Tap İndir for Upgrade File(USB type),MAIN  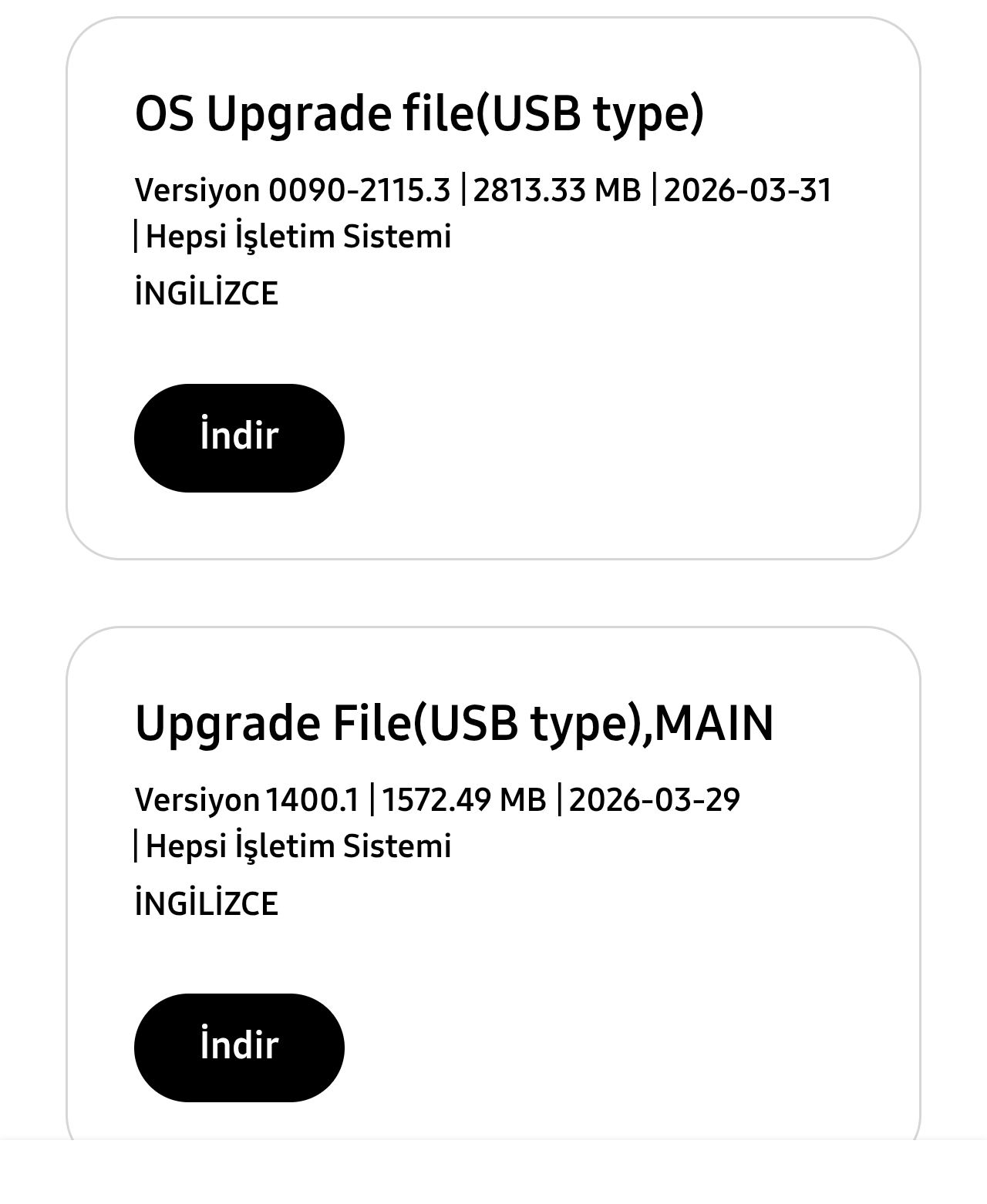click(x=239, y=1047)
